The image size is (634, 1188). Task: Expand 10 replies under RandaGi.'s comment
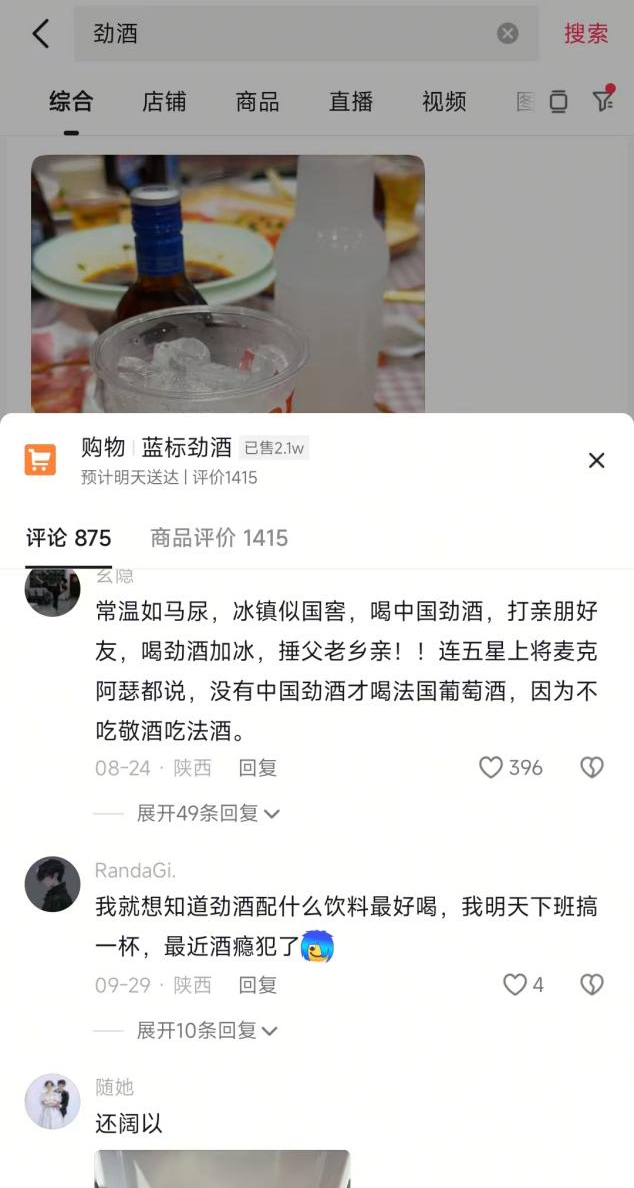[x=208, y=1030]
